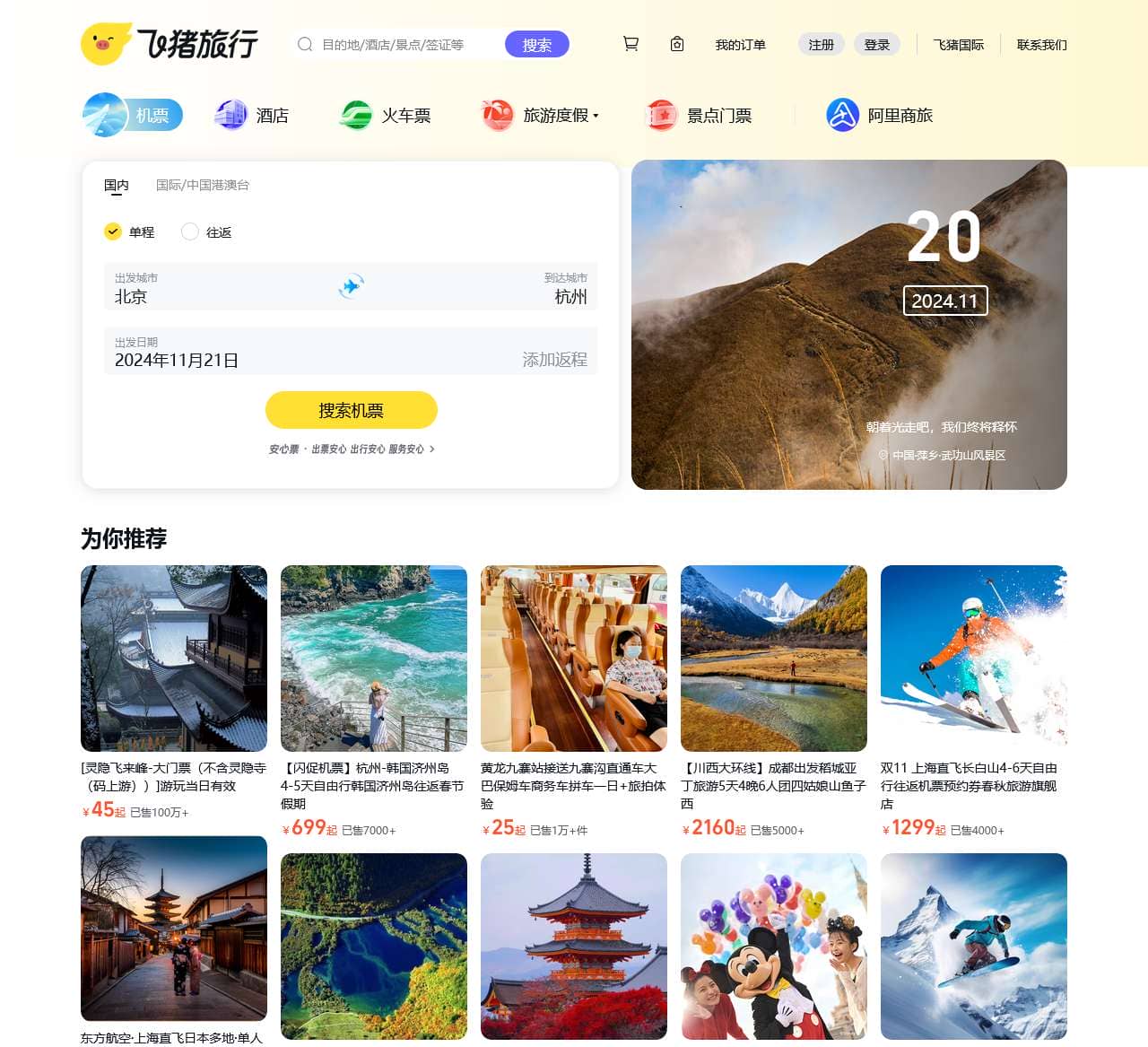The image size is (1148, 1047).
Task: Swap departure and arrival cities
Action: pos(351,287)
